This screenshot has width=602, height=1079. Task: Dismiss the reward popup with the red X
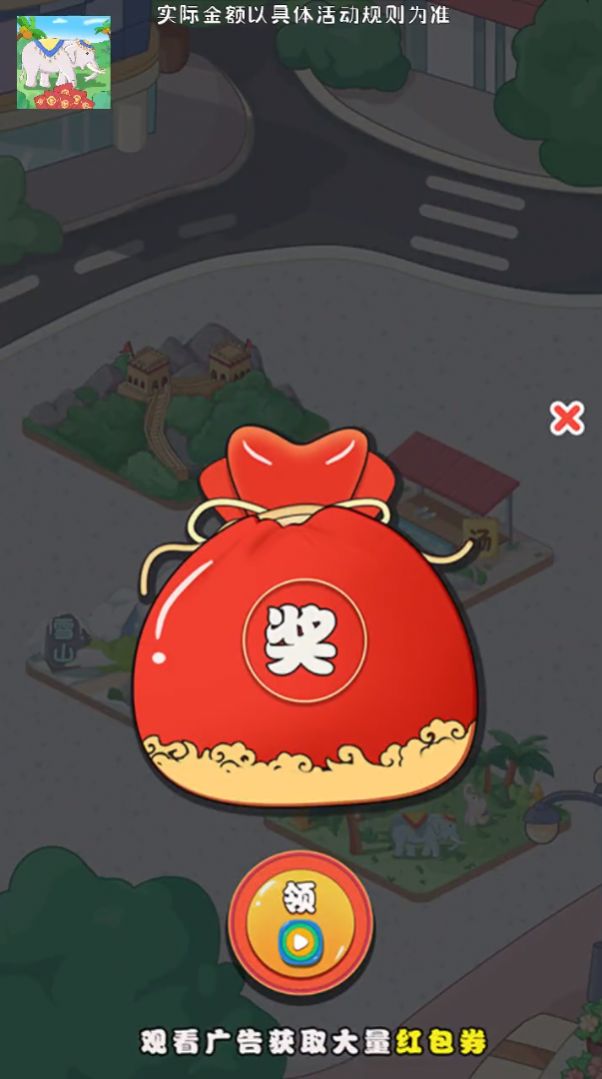(x=567, y=417)
